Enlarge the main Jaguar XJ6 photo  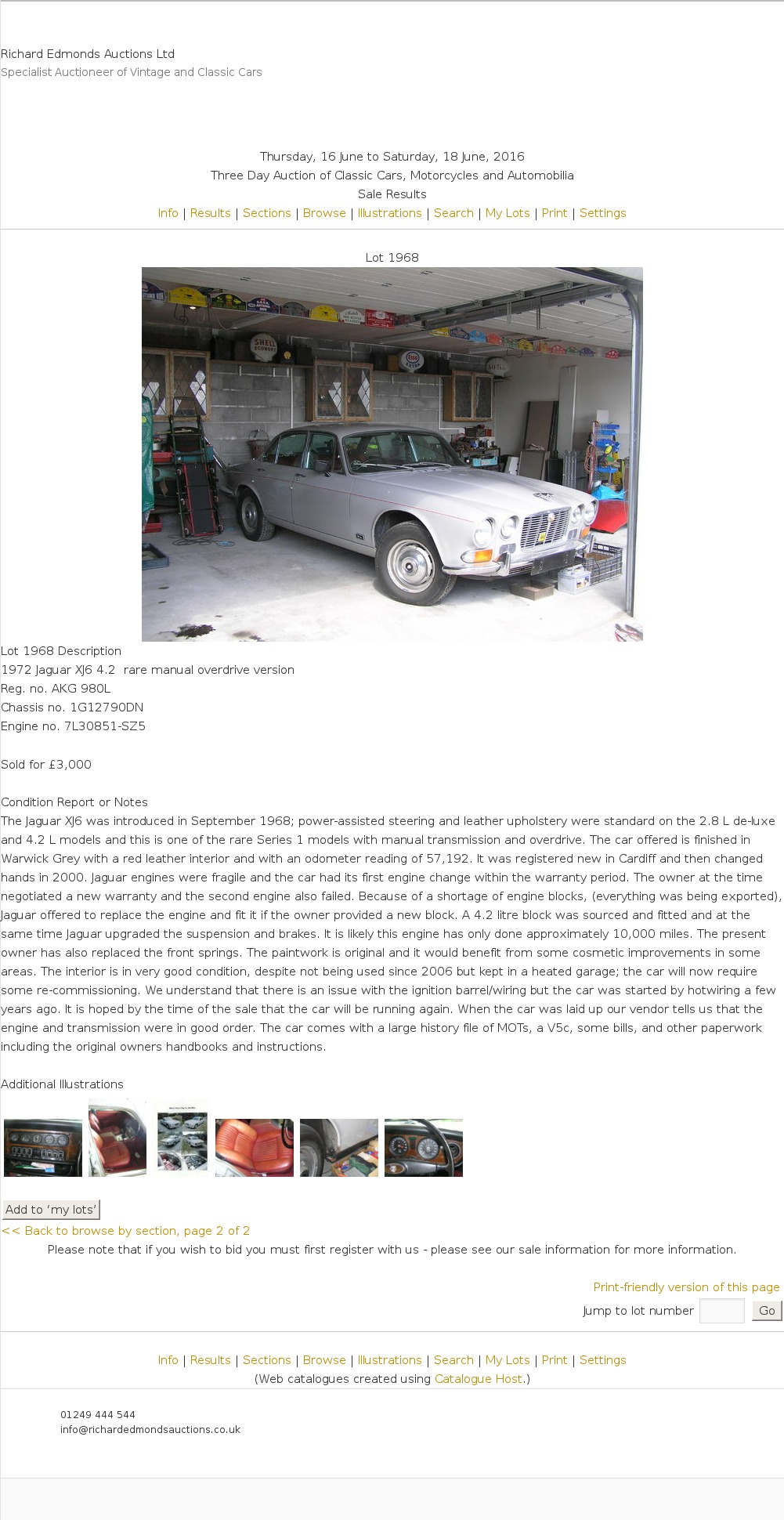click(392, 454)
